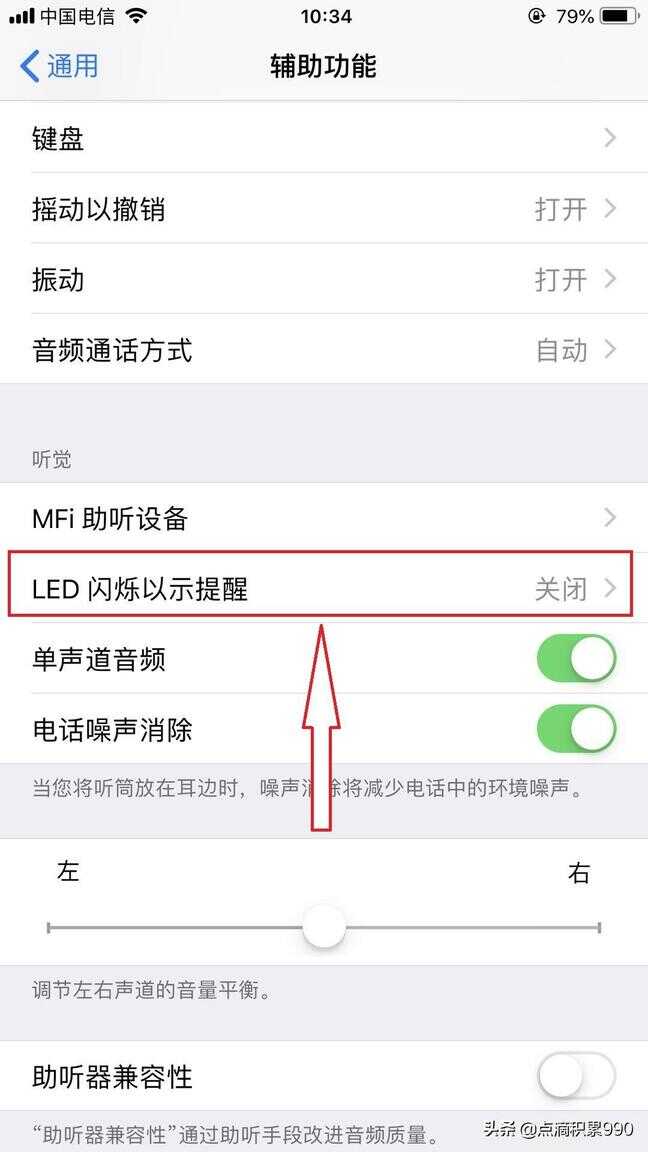Enable 助听器兼容性 switch
The height and width of the screenshot is (1152, 648).
pyautogui.click(x=577, y=1077)
